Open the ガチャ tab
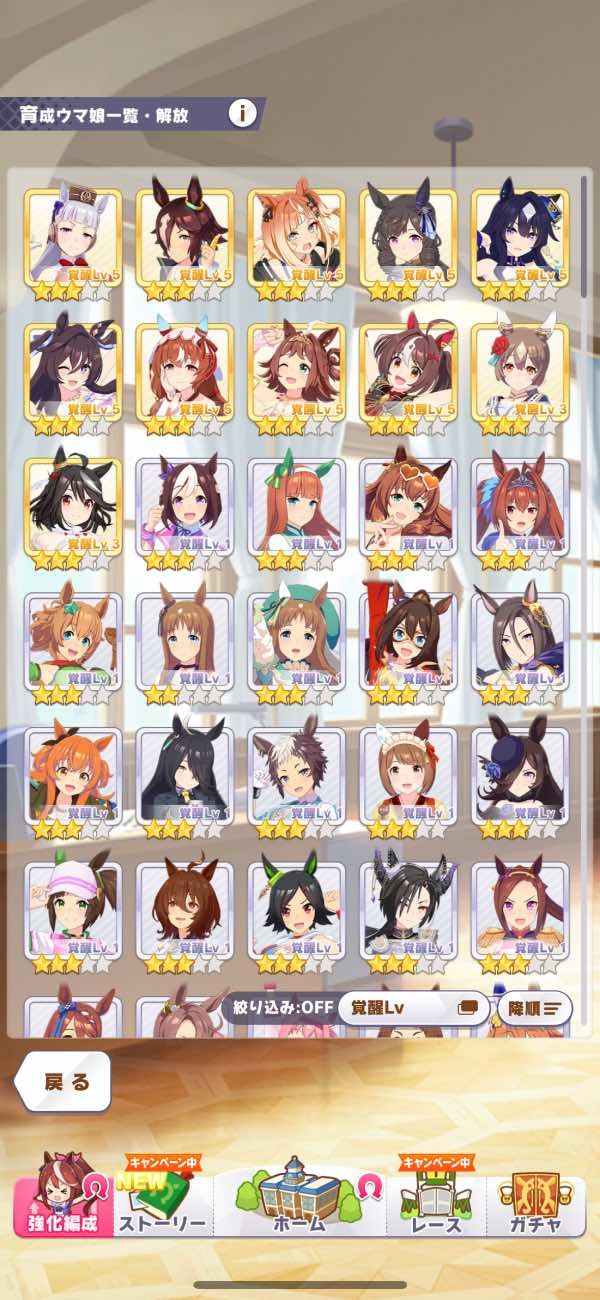The width and height of the screenshot is (600, 1300). [x=534, y=1203]
